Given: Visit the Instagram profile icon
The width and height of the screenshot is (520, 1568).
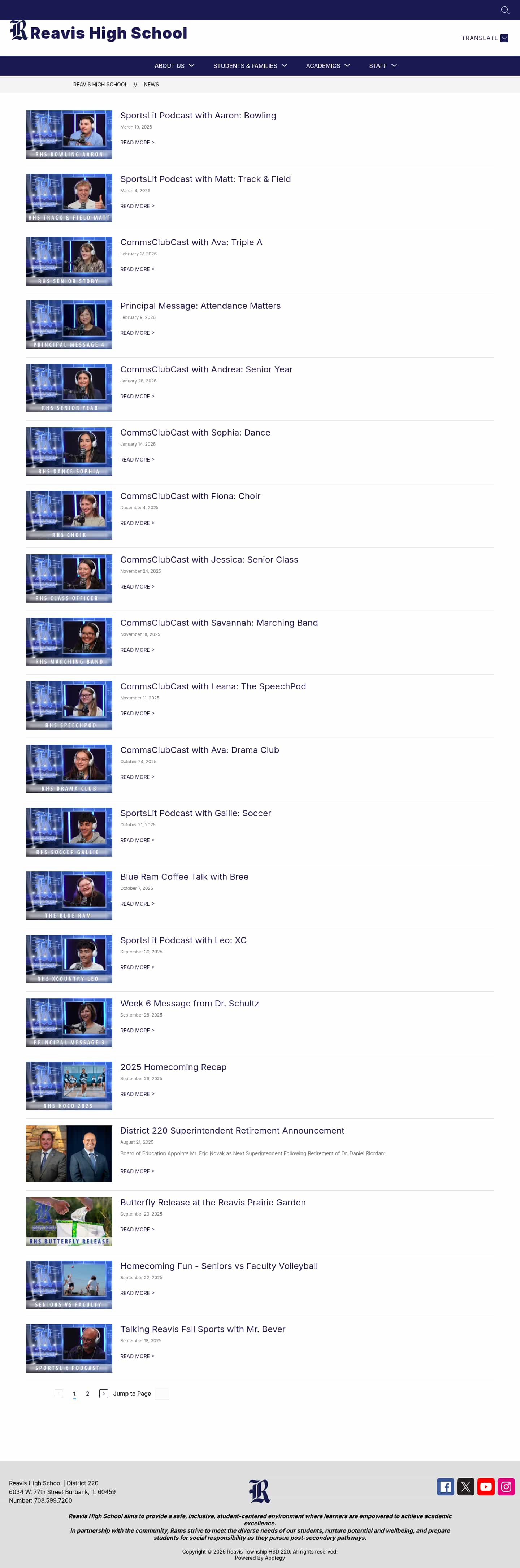Looking at the screenshot, I should pos(506,1487).
